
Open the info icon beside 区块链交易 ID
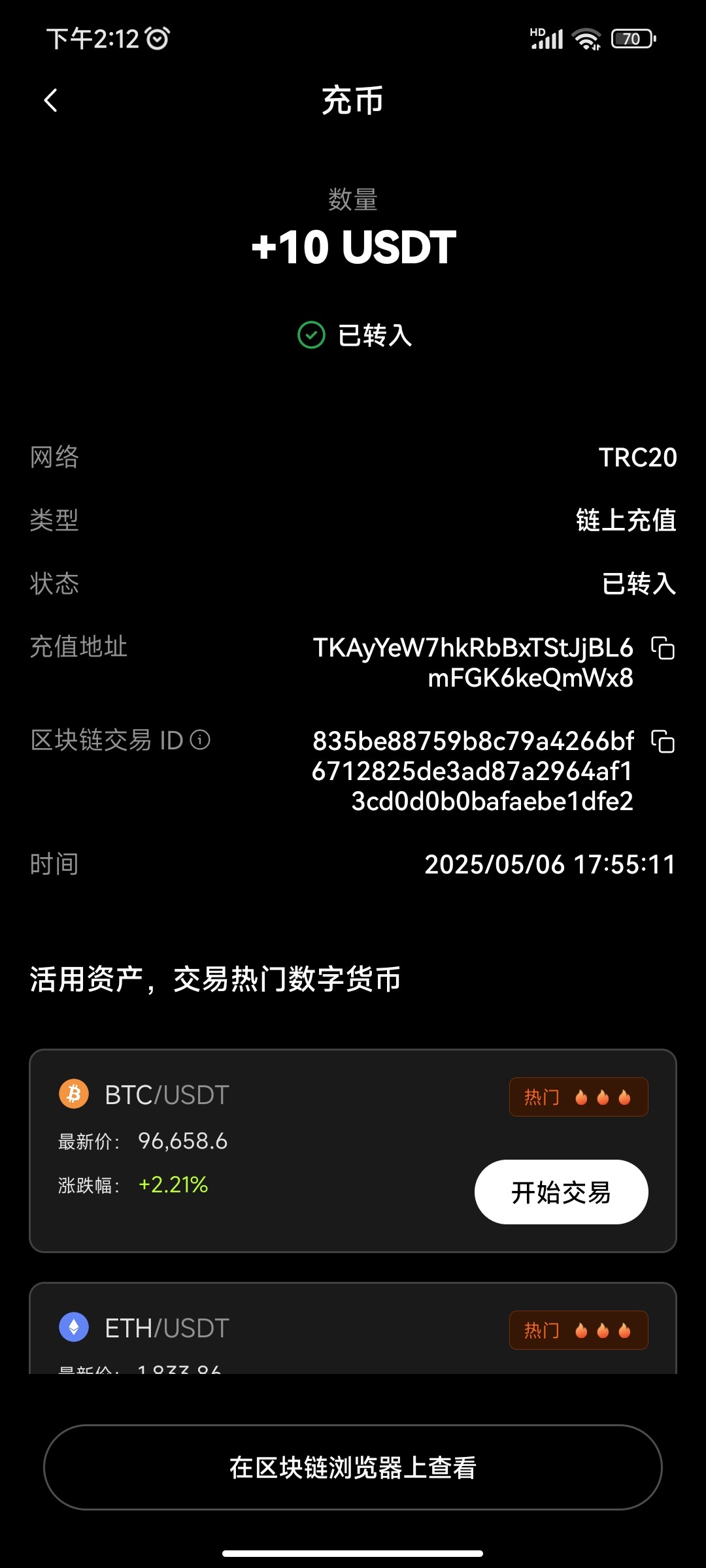point(200,740)
